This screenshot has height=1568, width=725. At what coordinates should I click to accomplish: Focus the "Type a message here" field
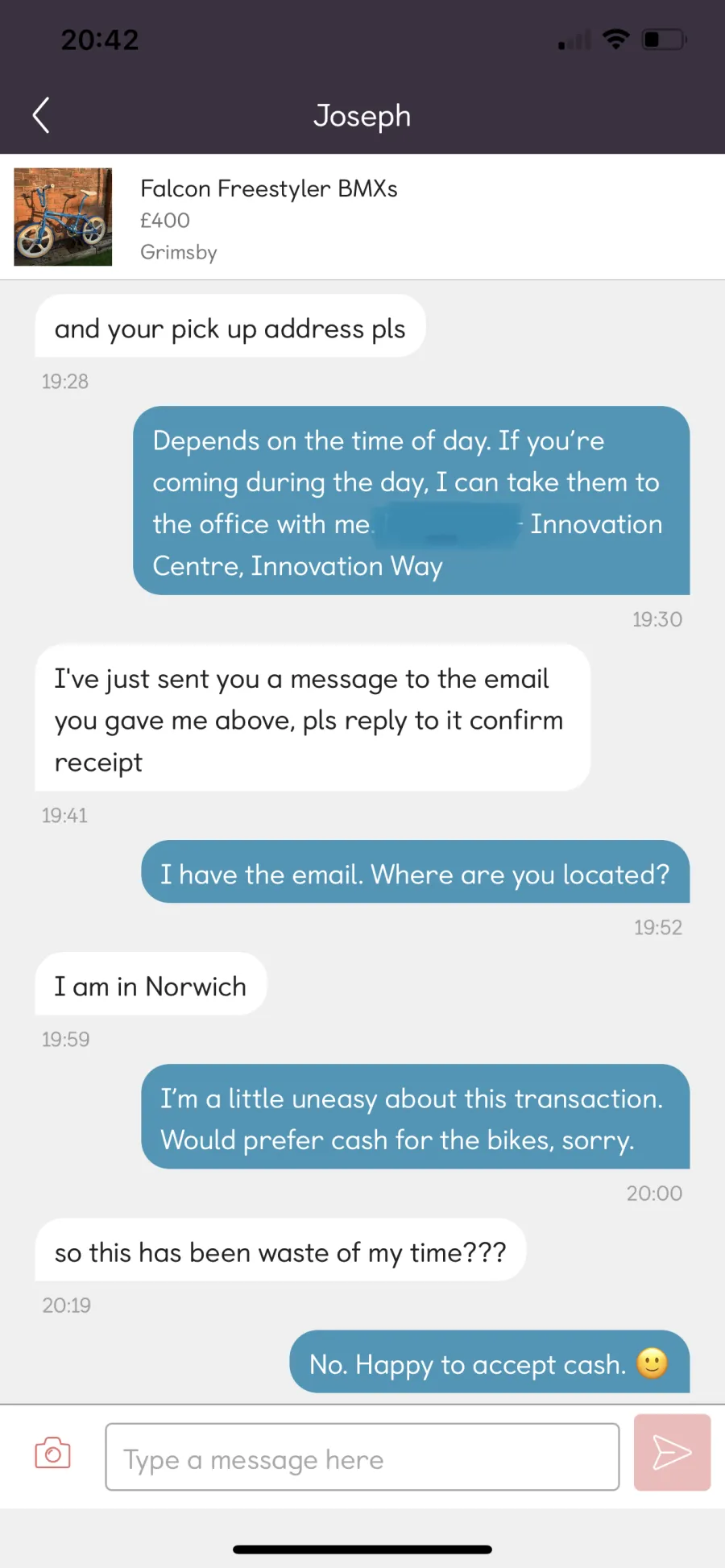[362, 1457]
